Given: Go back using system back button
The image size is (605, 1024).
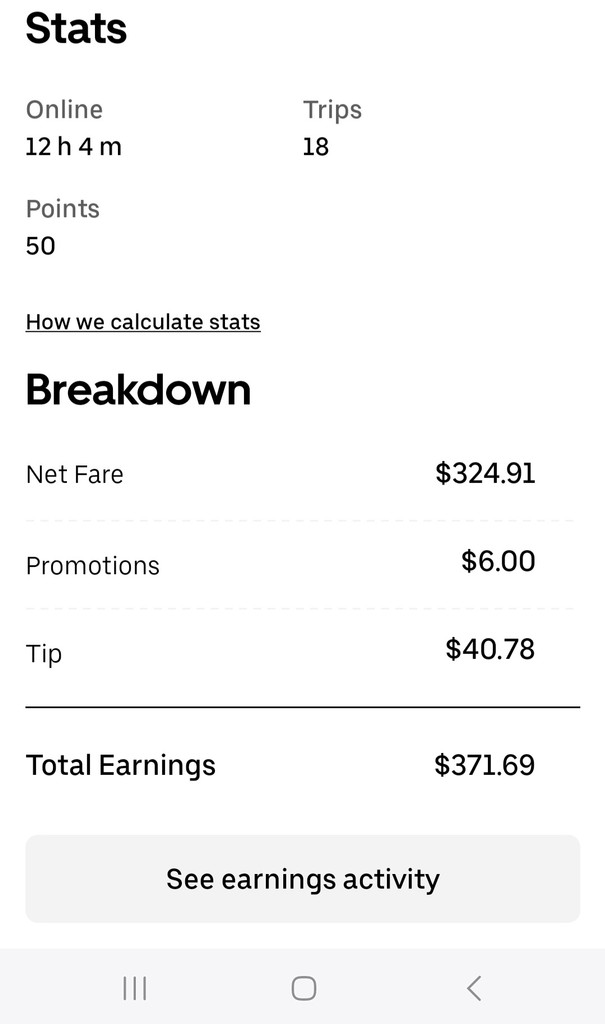Looking at the screenshot, I should click(x=474, y=988).
